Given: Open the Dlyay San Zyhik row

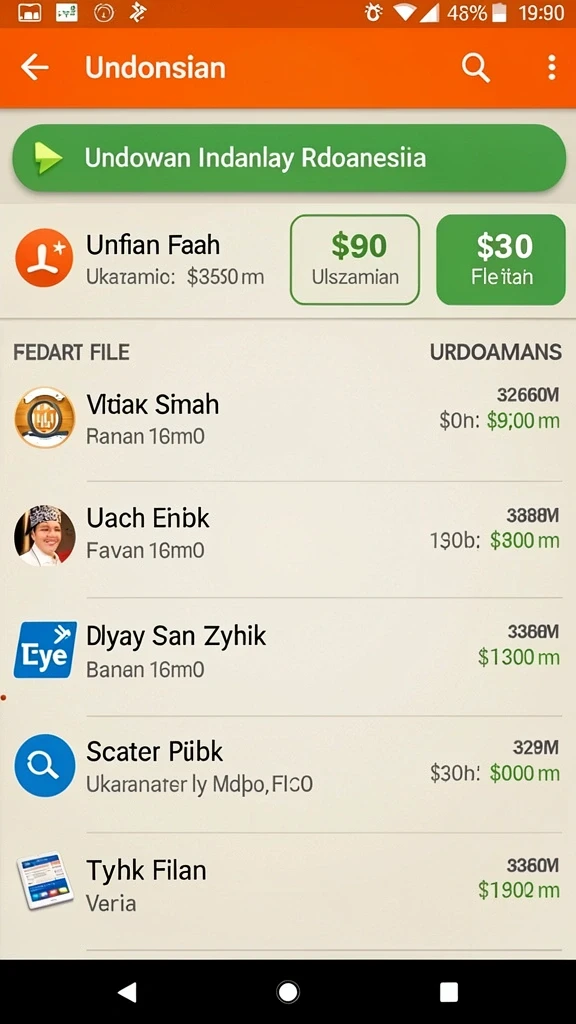Looking at the screenshot, I should coord(288,651).
